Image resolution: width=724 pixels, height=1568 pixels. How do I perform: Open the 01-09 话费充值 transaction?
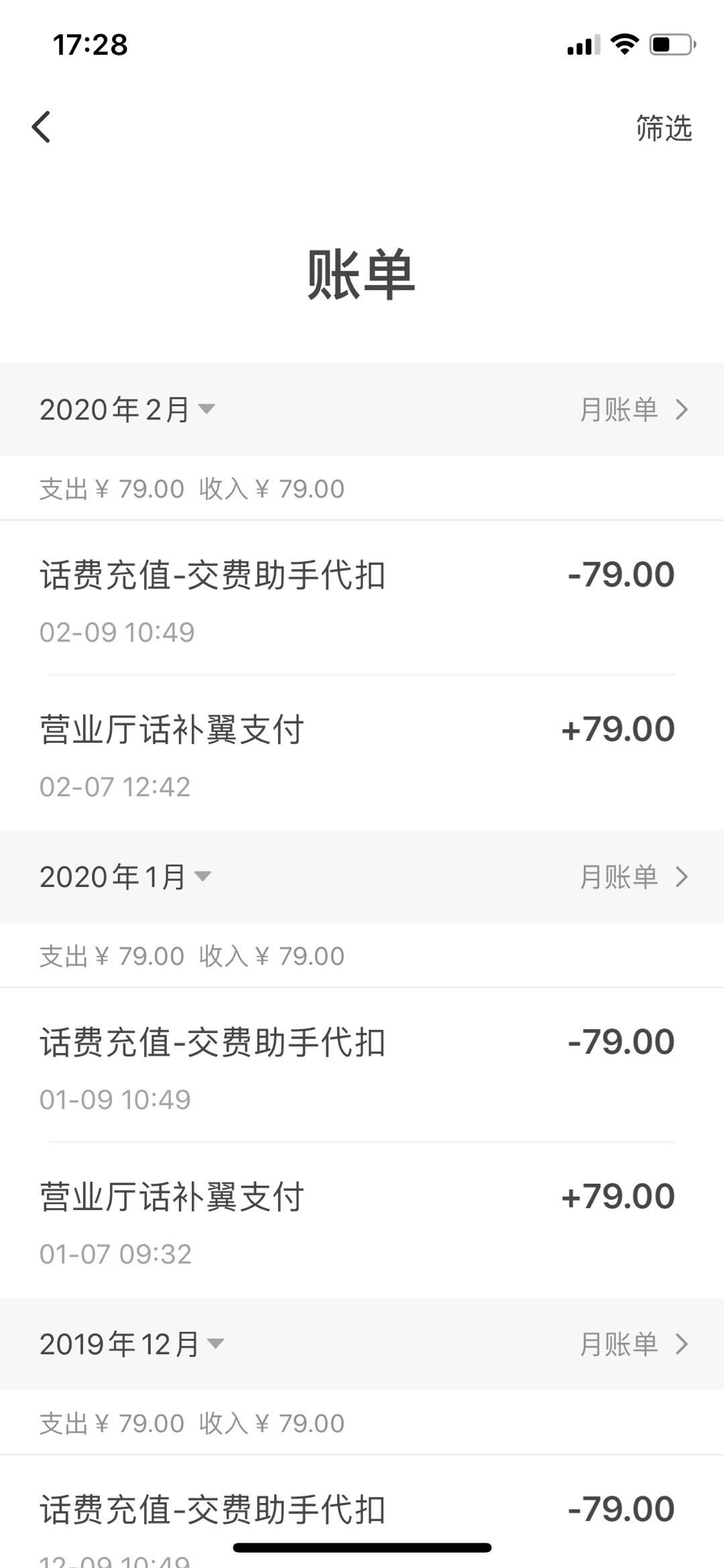pos(361,1065)
